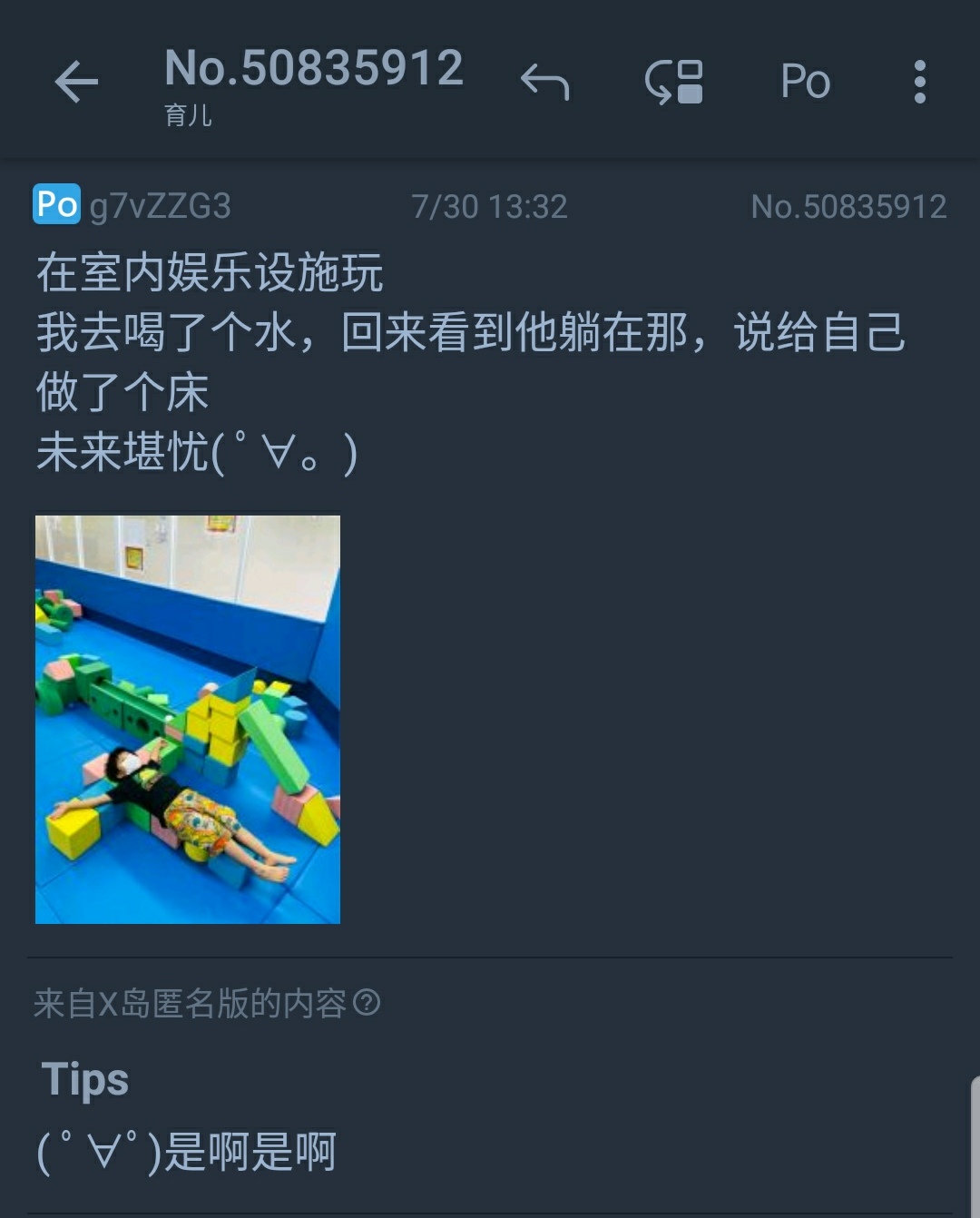Open the overflow menu
Viewport: 980px width, 1218px height.
(919, 83)
